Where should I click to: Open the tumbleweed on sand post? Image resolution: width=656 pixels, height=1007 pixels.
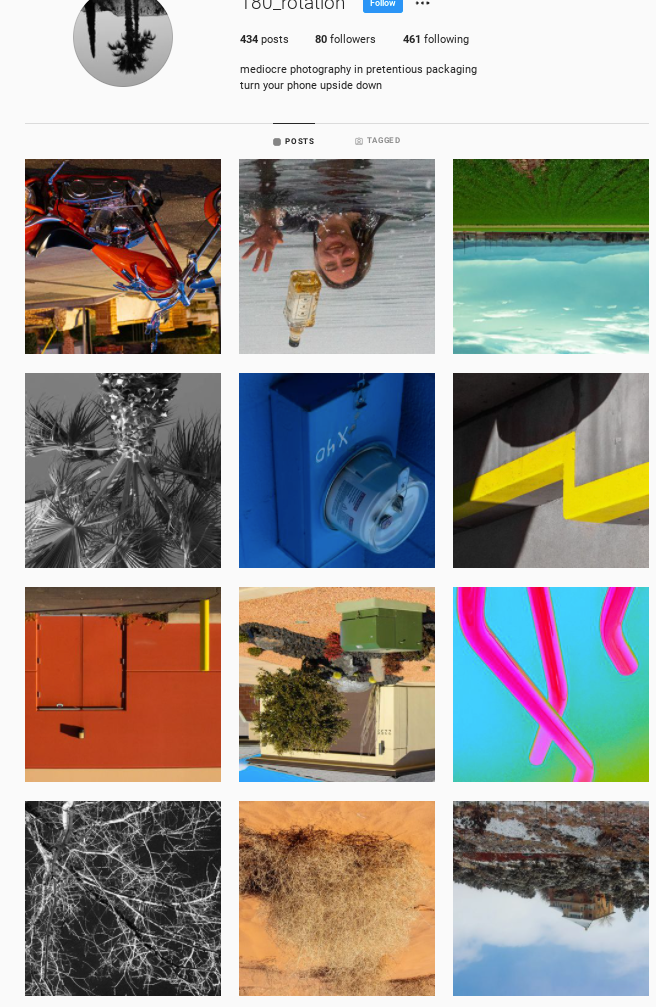[337, 898]
